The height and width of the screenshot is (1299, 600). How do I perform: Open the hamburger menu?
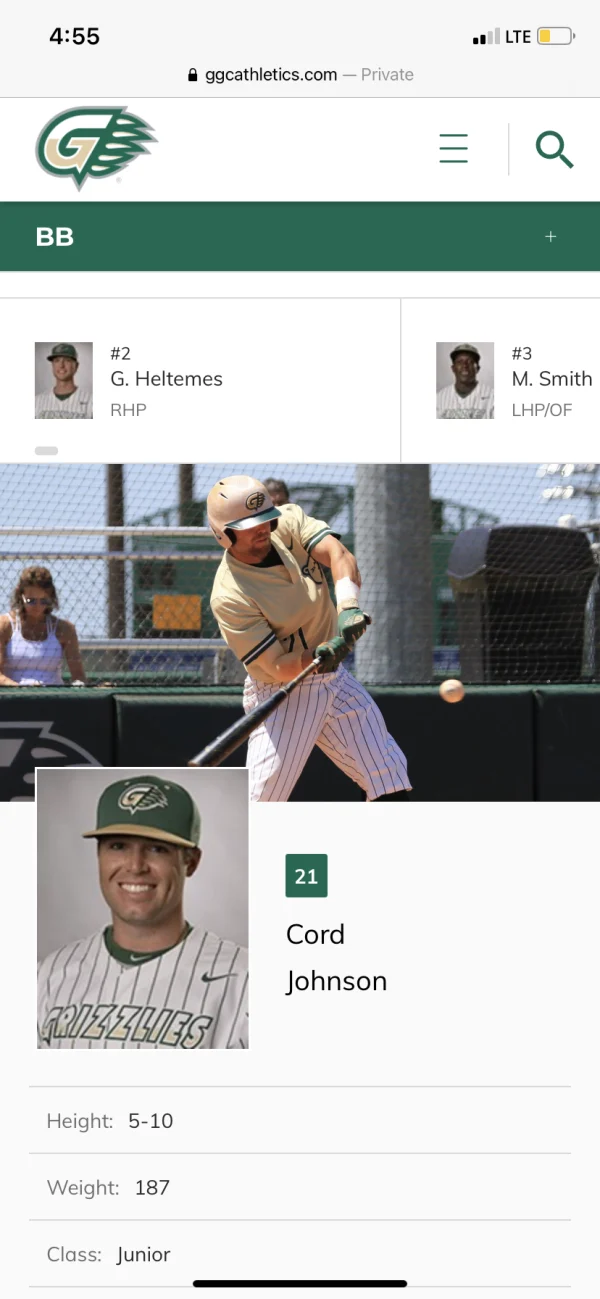click(453, 148)
